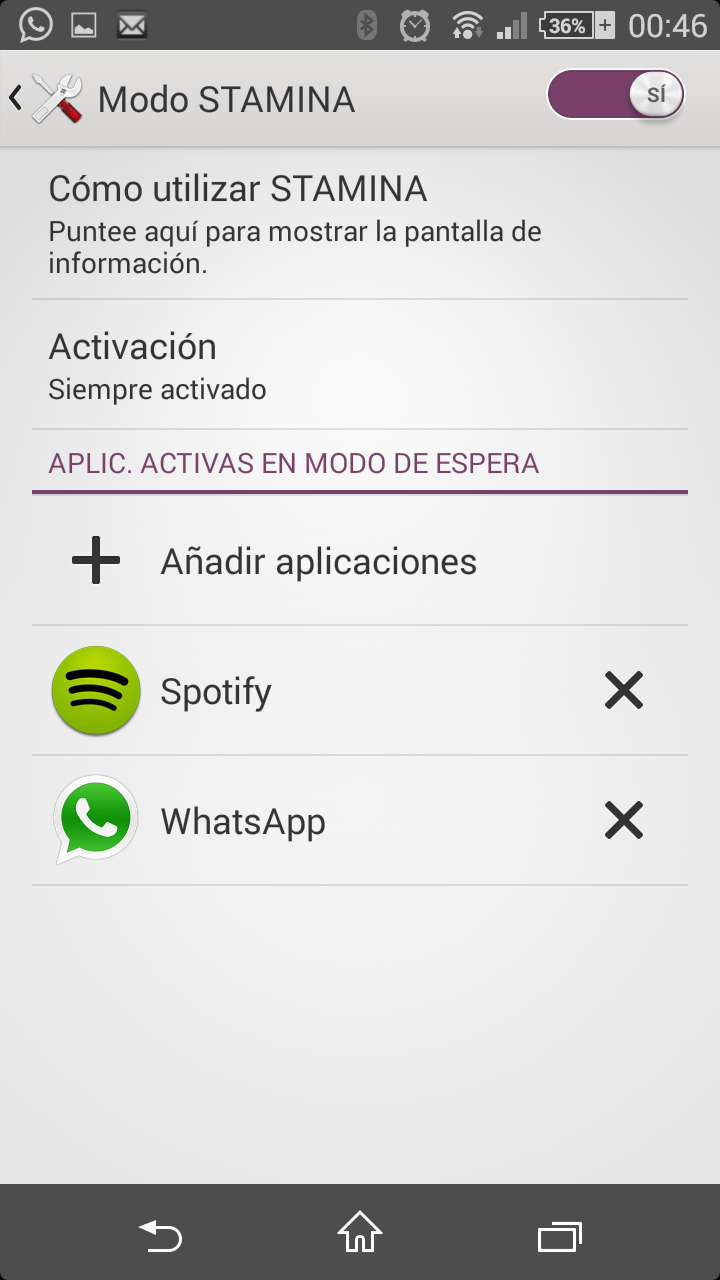Remove WhatsApp from the active apps list
The height and width of the screenshot is (1280, 720).
pyautogui.click(x=624, y=821)
